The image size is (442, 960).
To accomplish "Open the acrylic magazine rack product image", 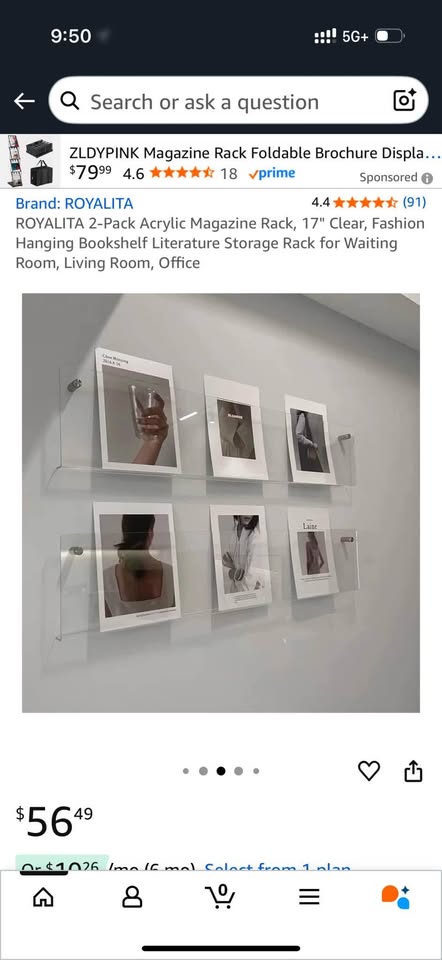I will [221, 503].
